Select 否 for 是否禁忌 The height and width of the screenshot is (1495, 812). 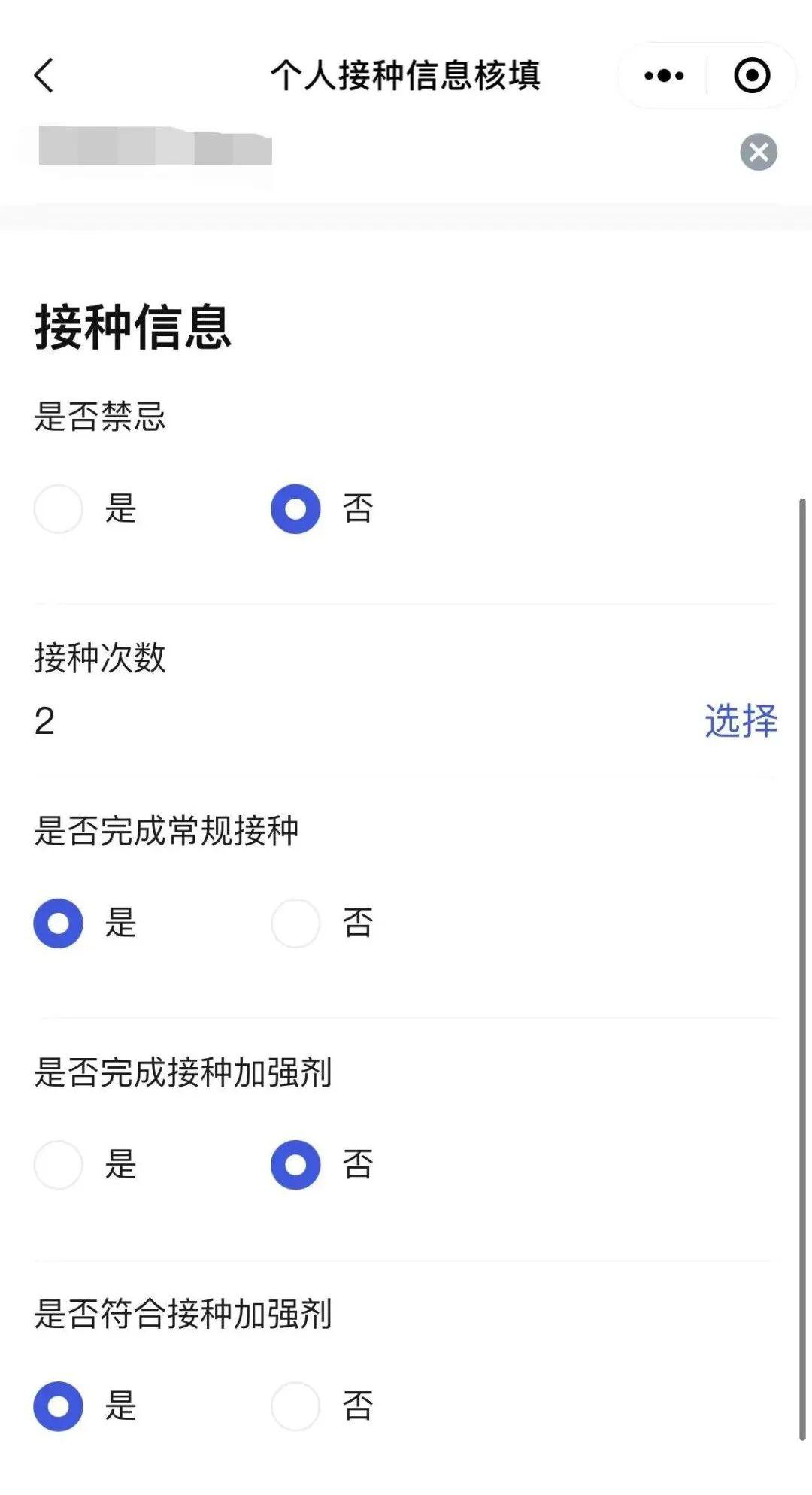[295, 509]
